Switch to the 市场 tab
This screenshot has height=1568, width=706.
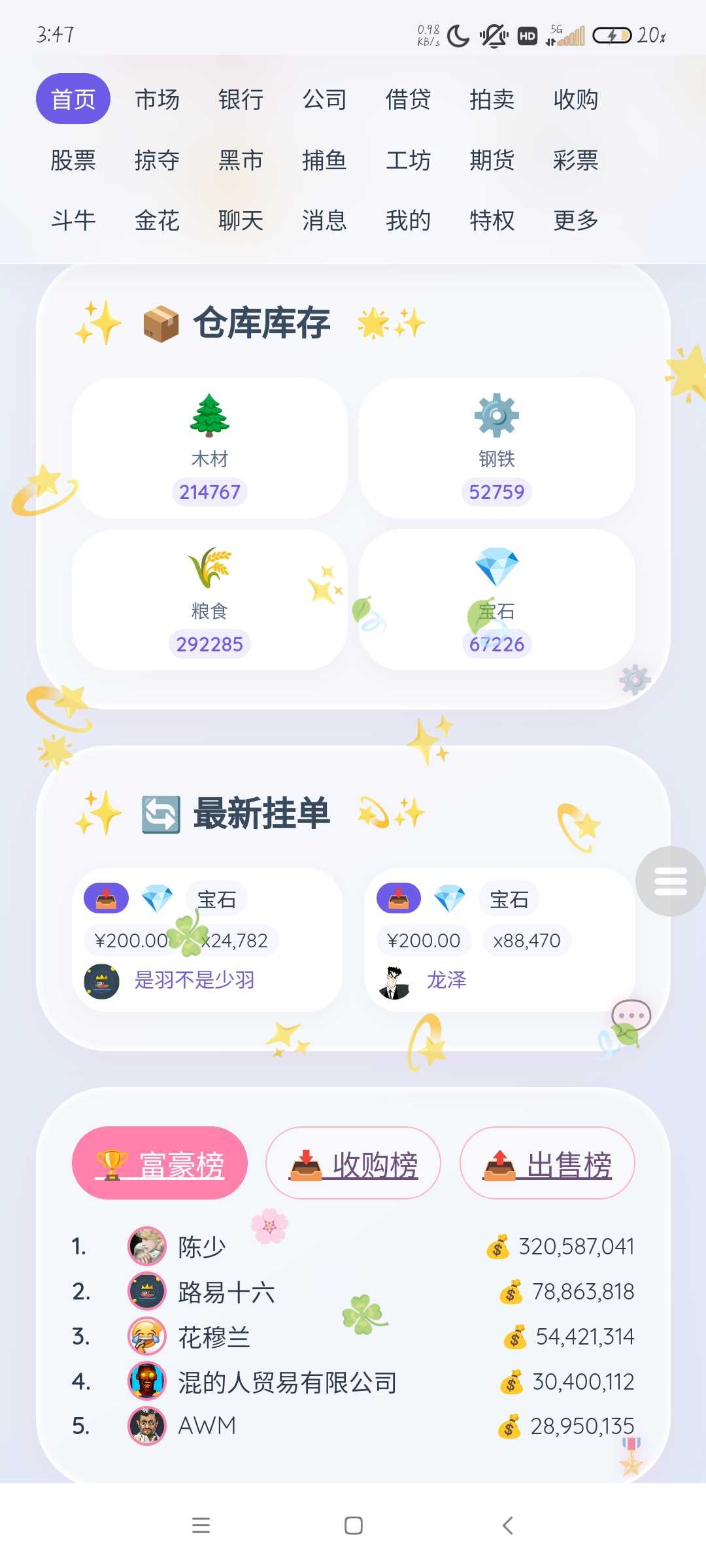coord(157,99)
